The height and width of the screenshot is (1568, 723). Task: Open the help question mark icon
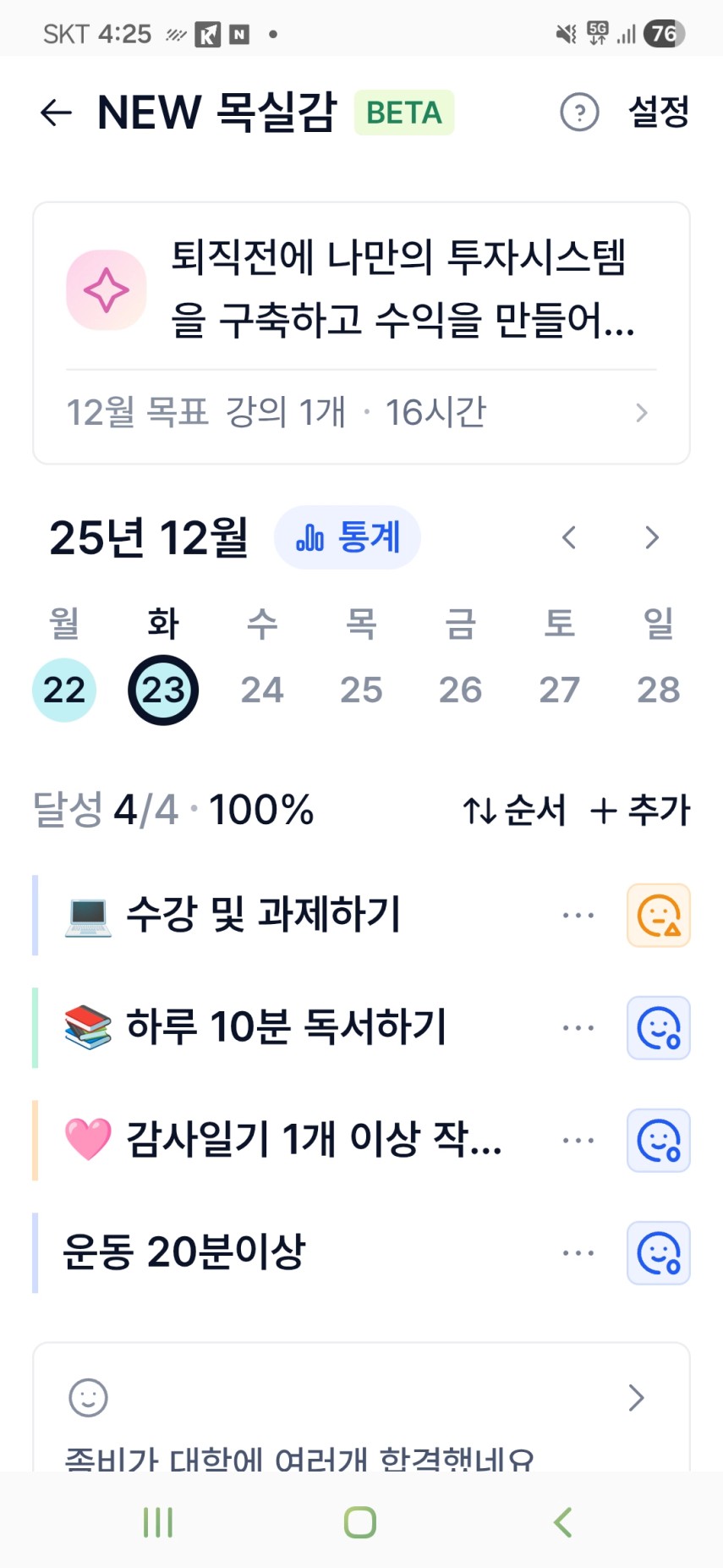[x=579, y=113]
